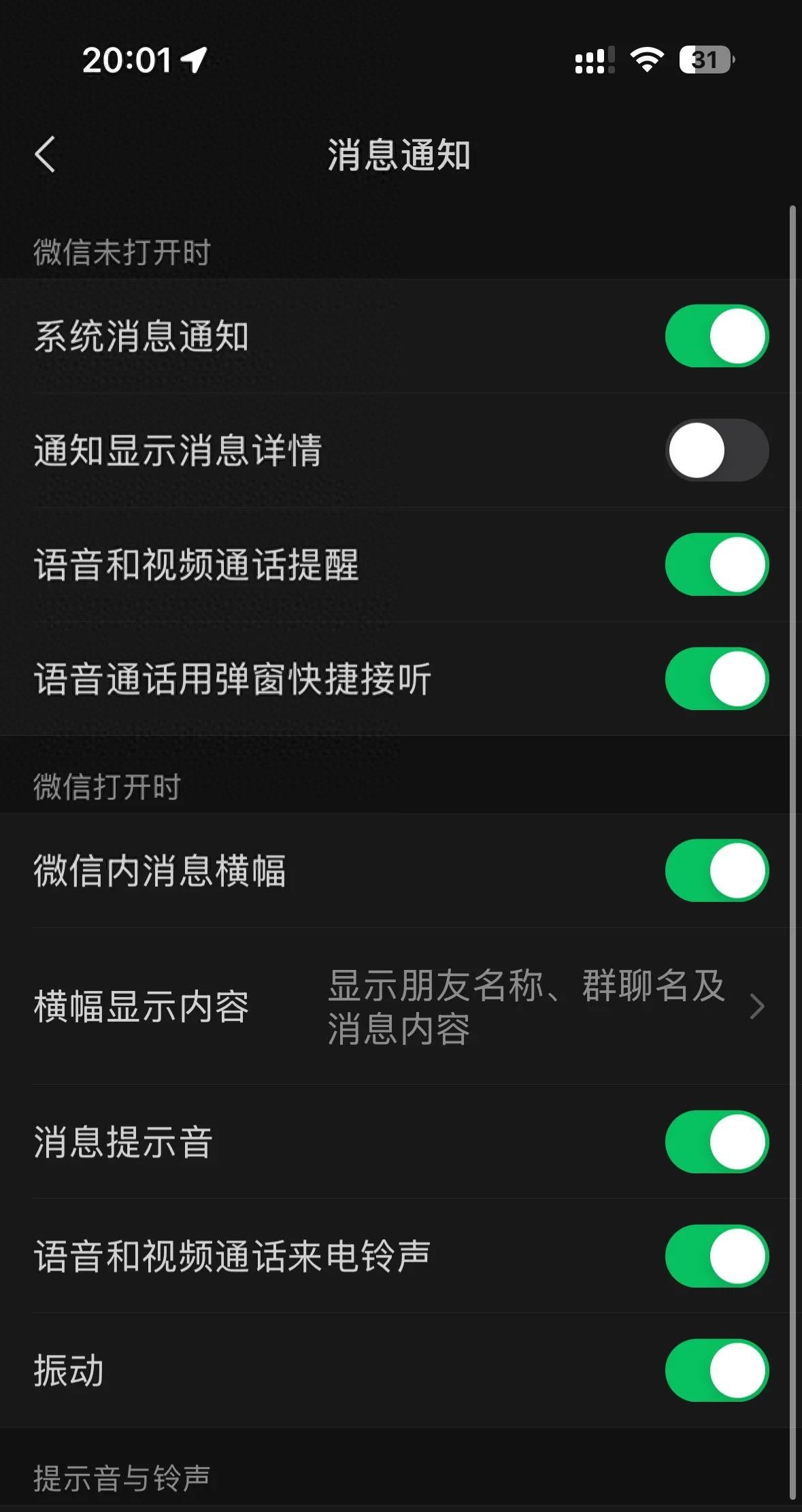Tap the 微信未打开时 section header
802x1512 pixels.
(x=123, y=252)
